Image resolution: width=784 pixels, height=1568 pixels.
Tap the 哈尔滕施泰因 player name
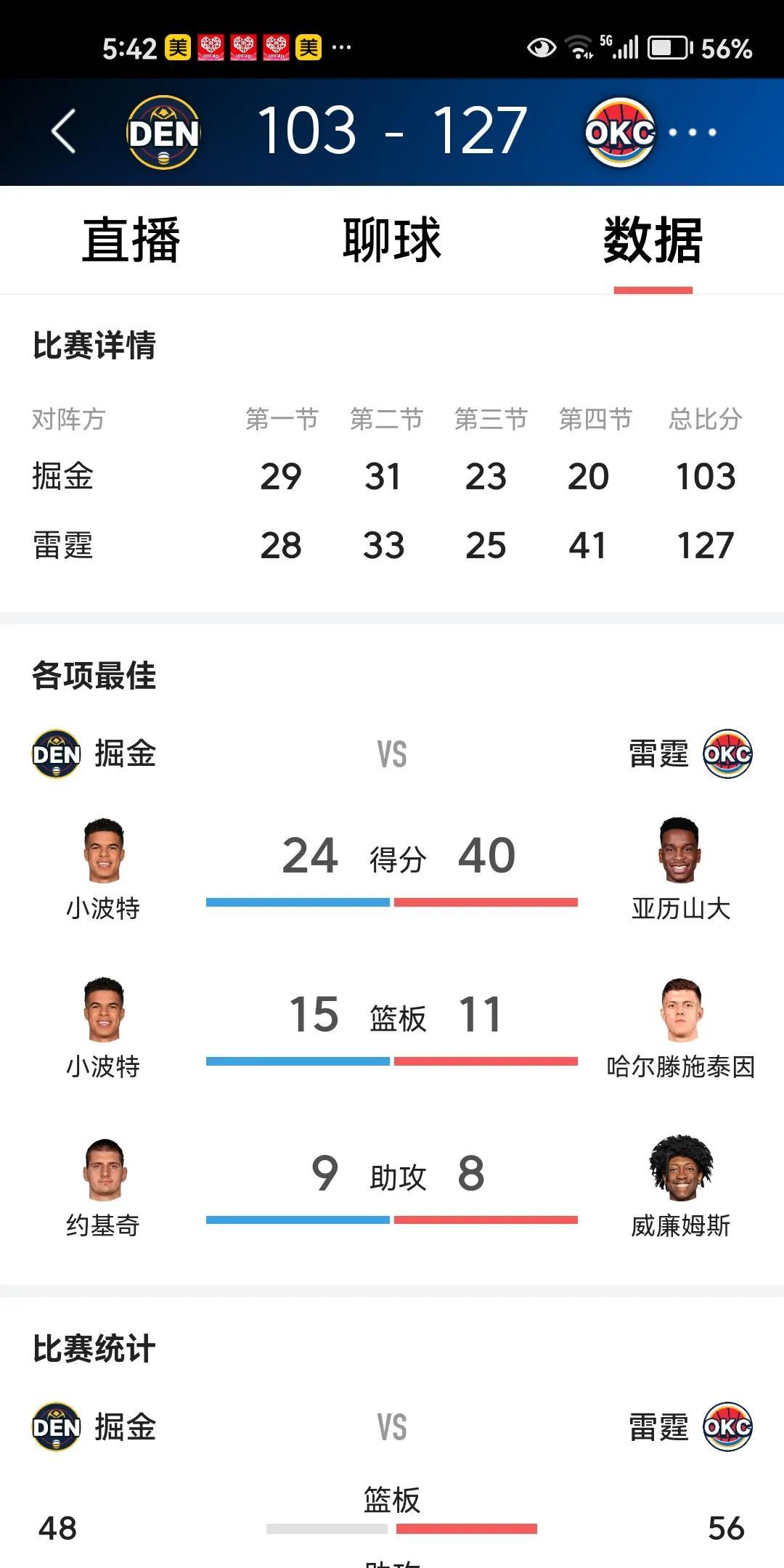[681, 1067]
